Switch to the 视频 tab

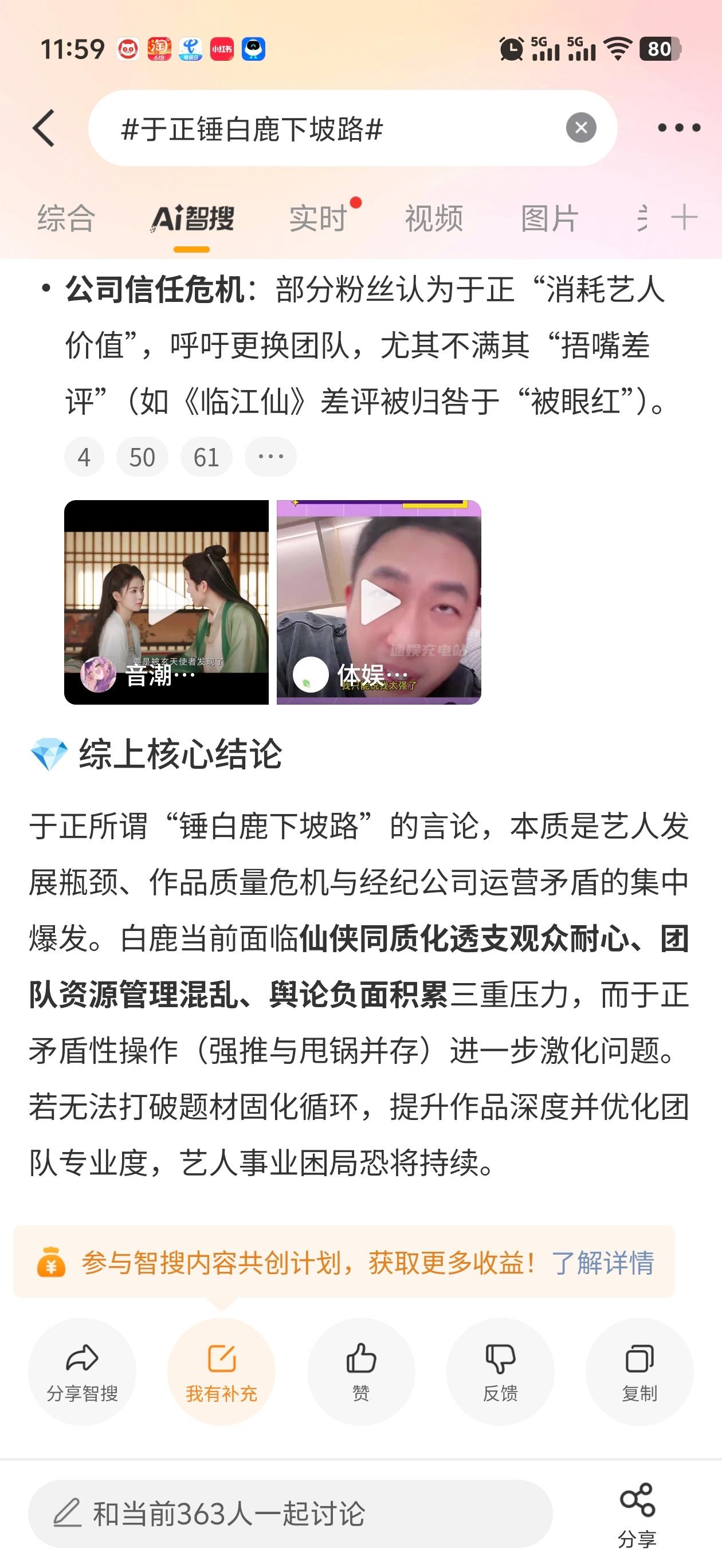pos(433,218)
